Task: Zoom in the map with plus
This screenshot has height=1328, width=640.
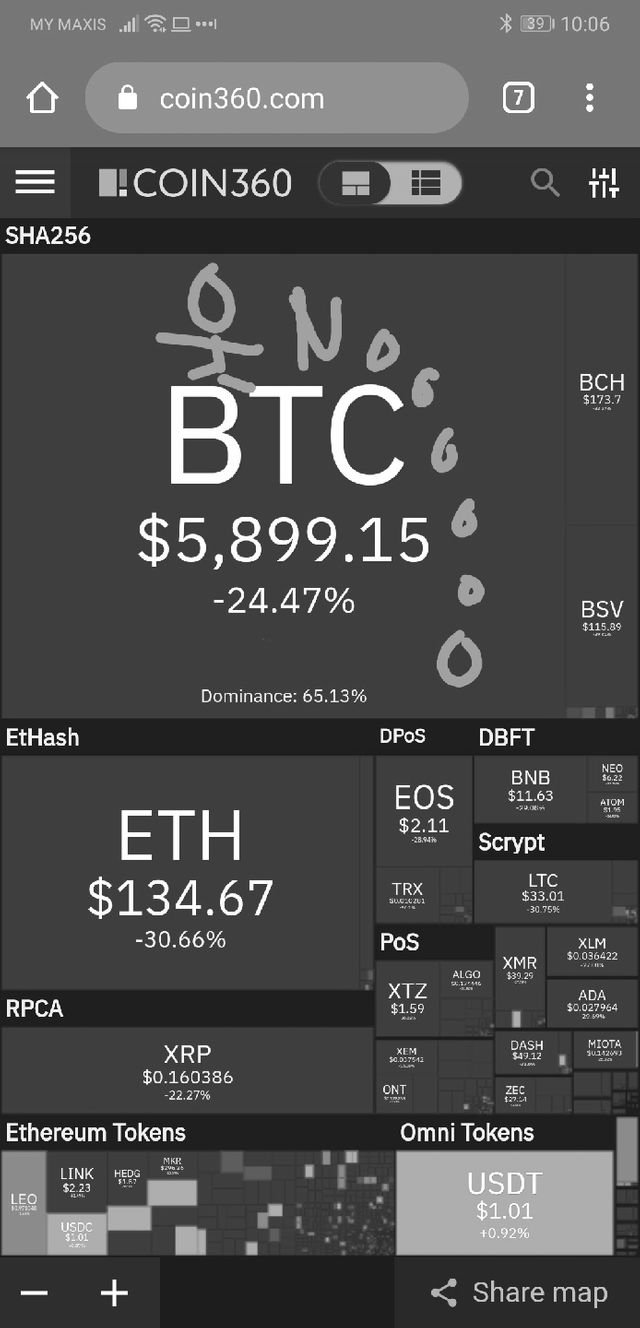Action: click(114, 1293)
